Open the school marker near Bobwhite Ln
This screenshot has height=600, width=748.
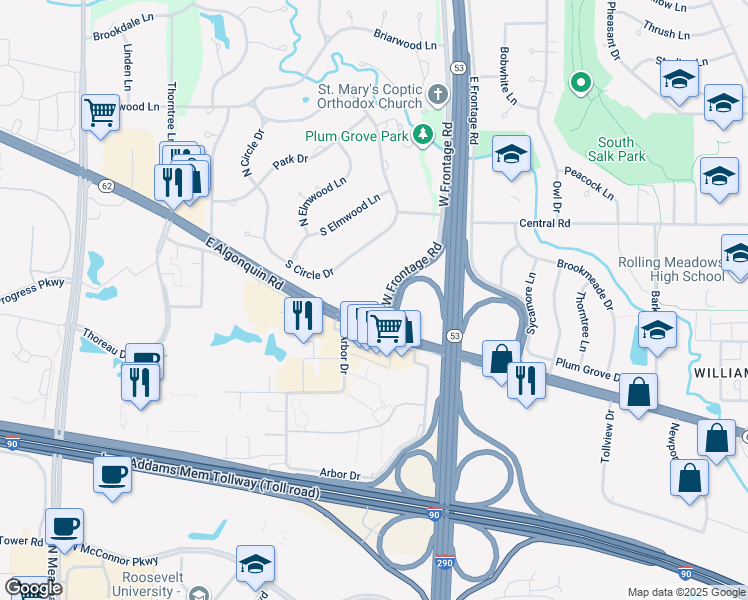point(510,155)
